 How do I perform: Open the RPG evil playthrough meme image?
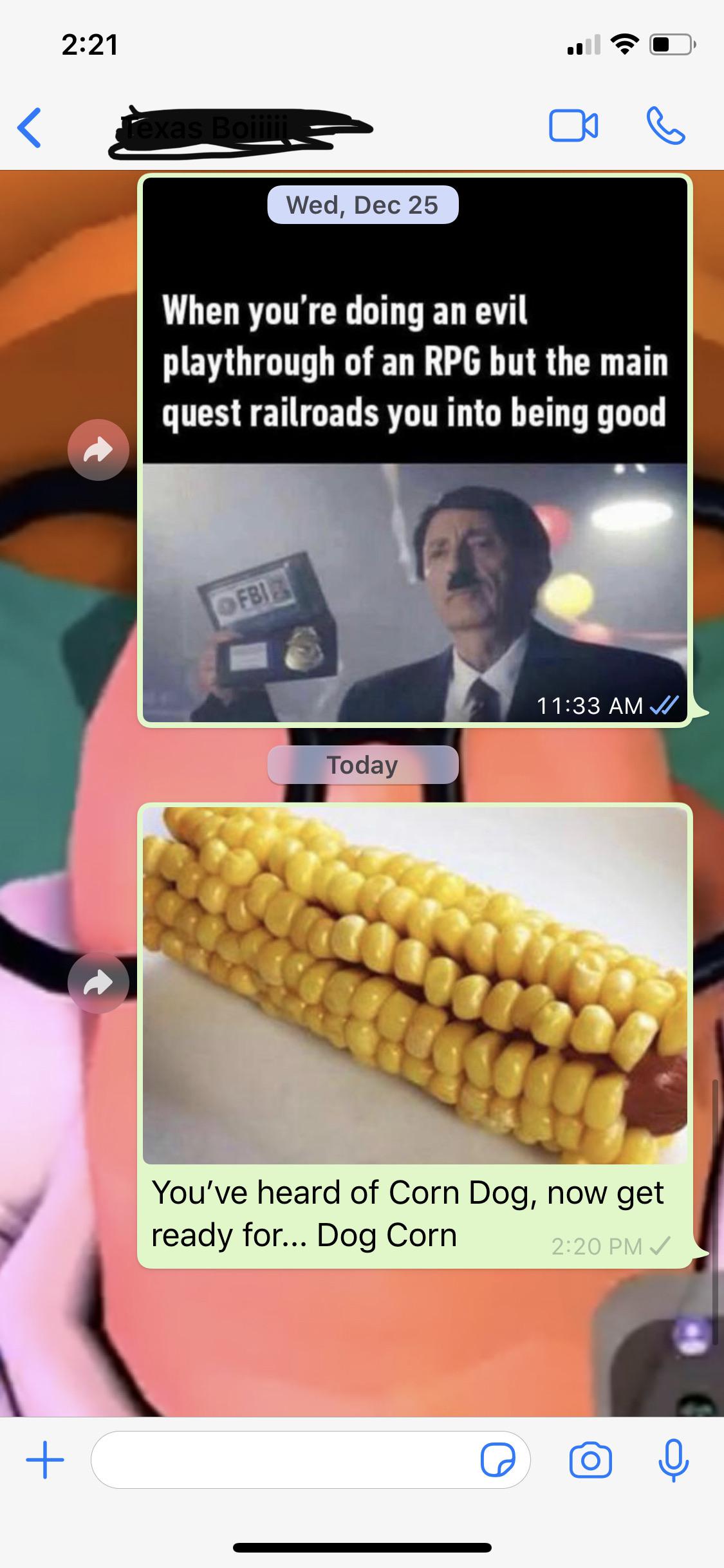pos(414,451)
